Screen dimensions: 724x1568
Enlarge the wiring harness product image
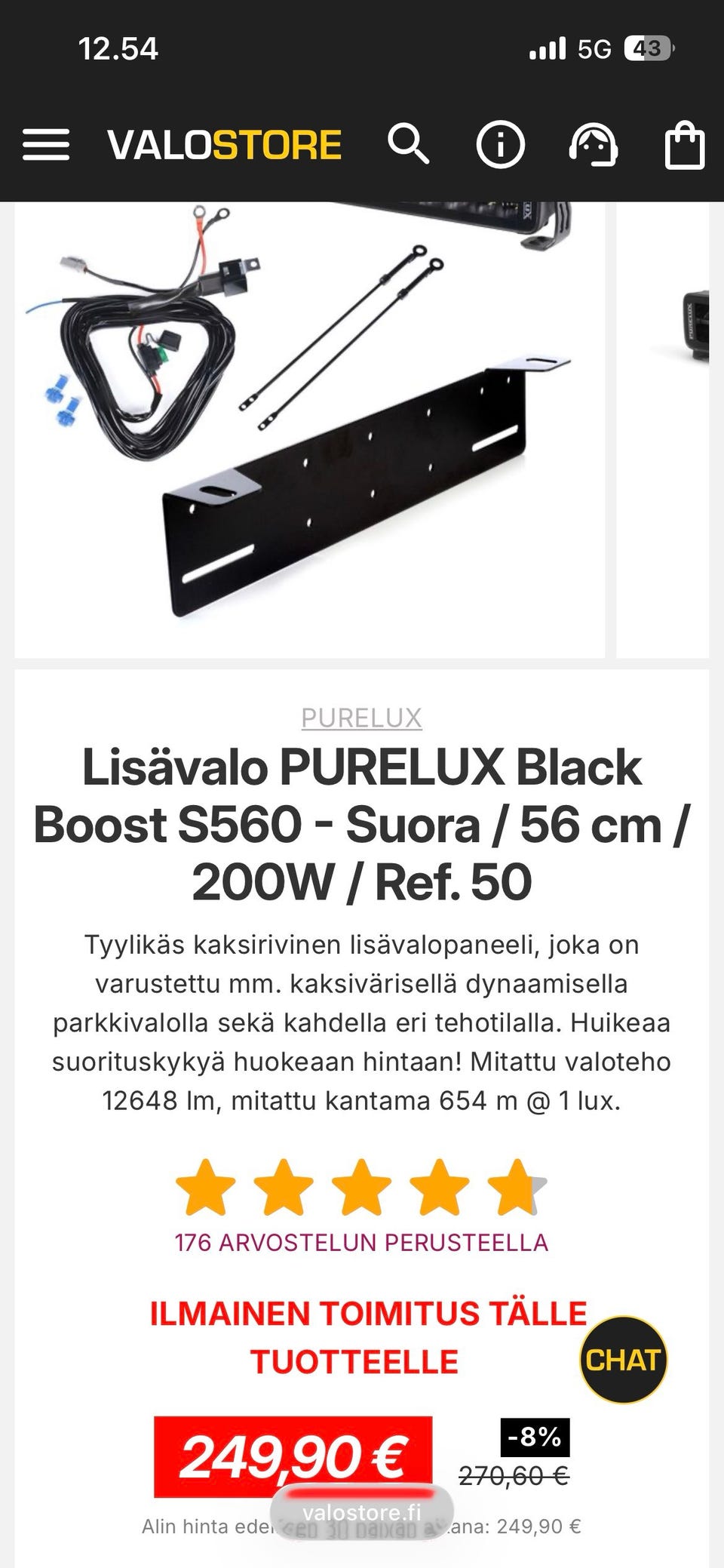point(310,429)
